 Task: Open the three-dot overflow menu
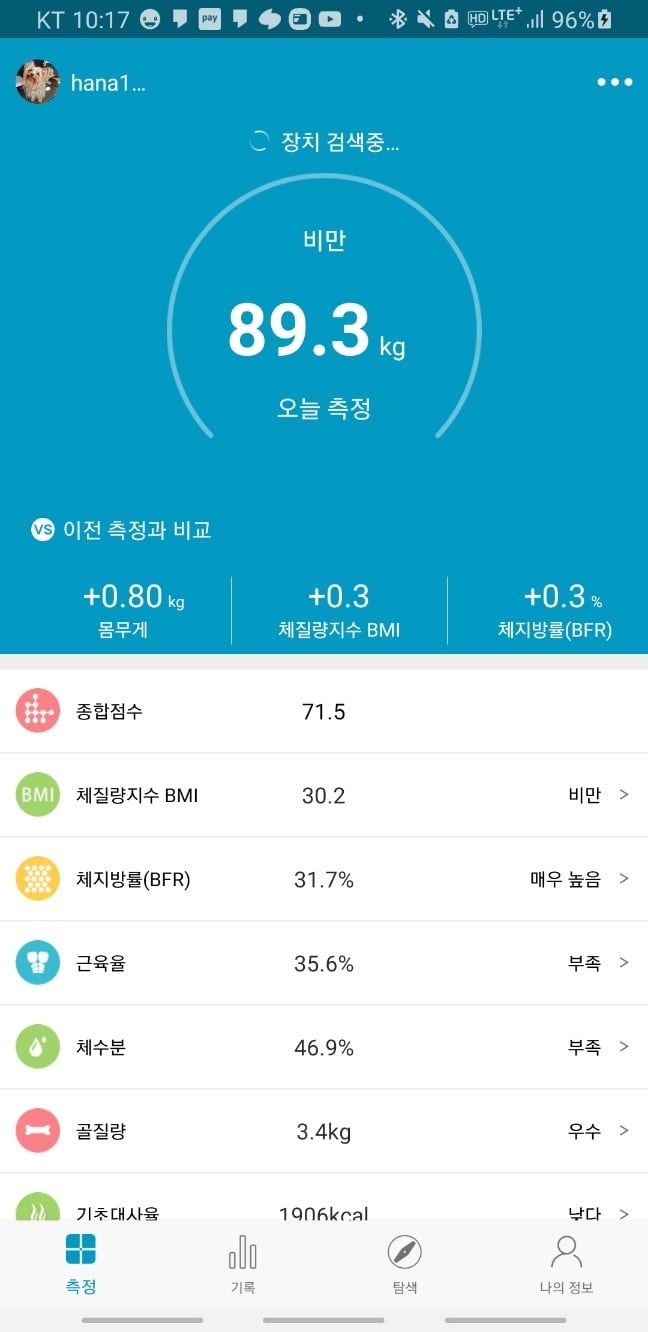(614, 82)
